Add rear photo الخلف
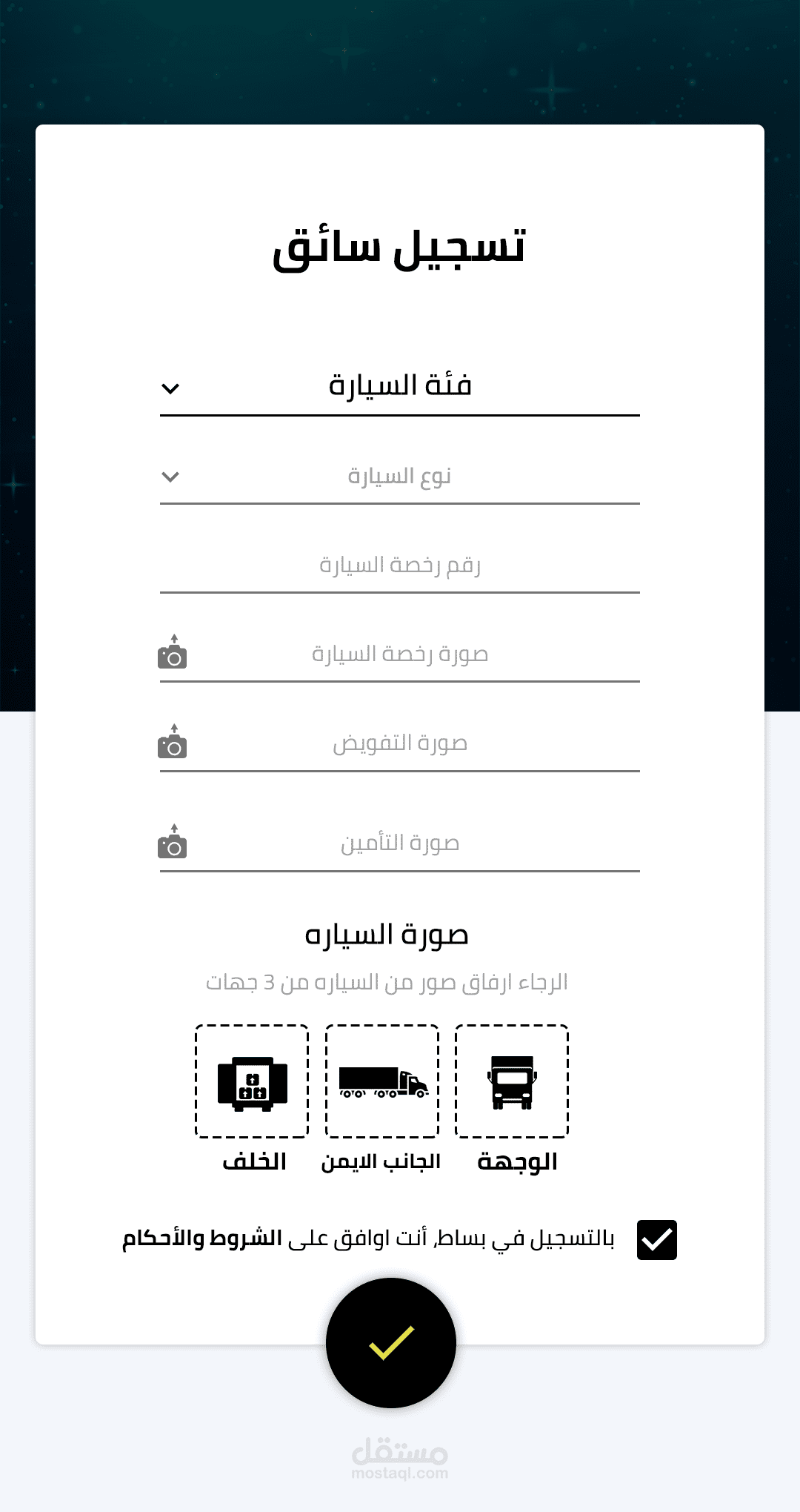800x1512 pixels. pyautogui.click(x=252, y=1081)
